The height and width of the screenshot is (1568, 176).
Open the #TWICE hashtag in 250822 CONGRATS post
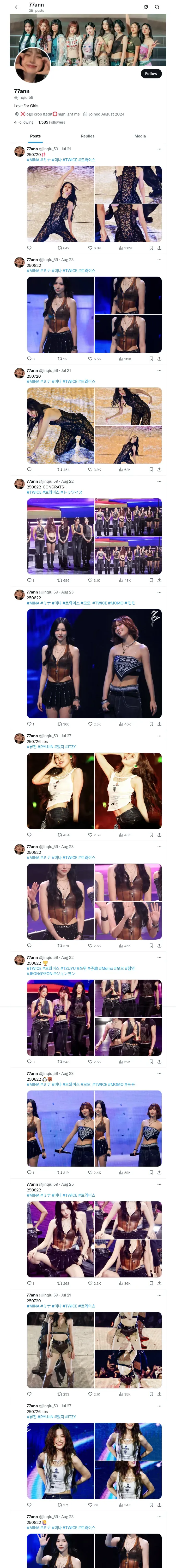click(34, 492)
